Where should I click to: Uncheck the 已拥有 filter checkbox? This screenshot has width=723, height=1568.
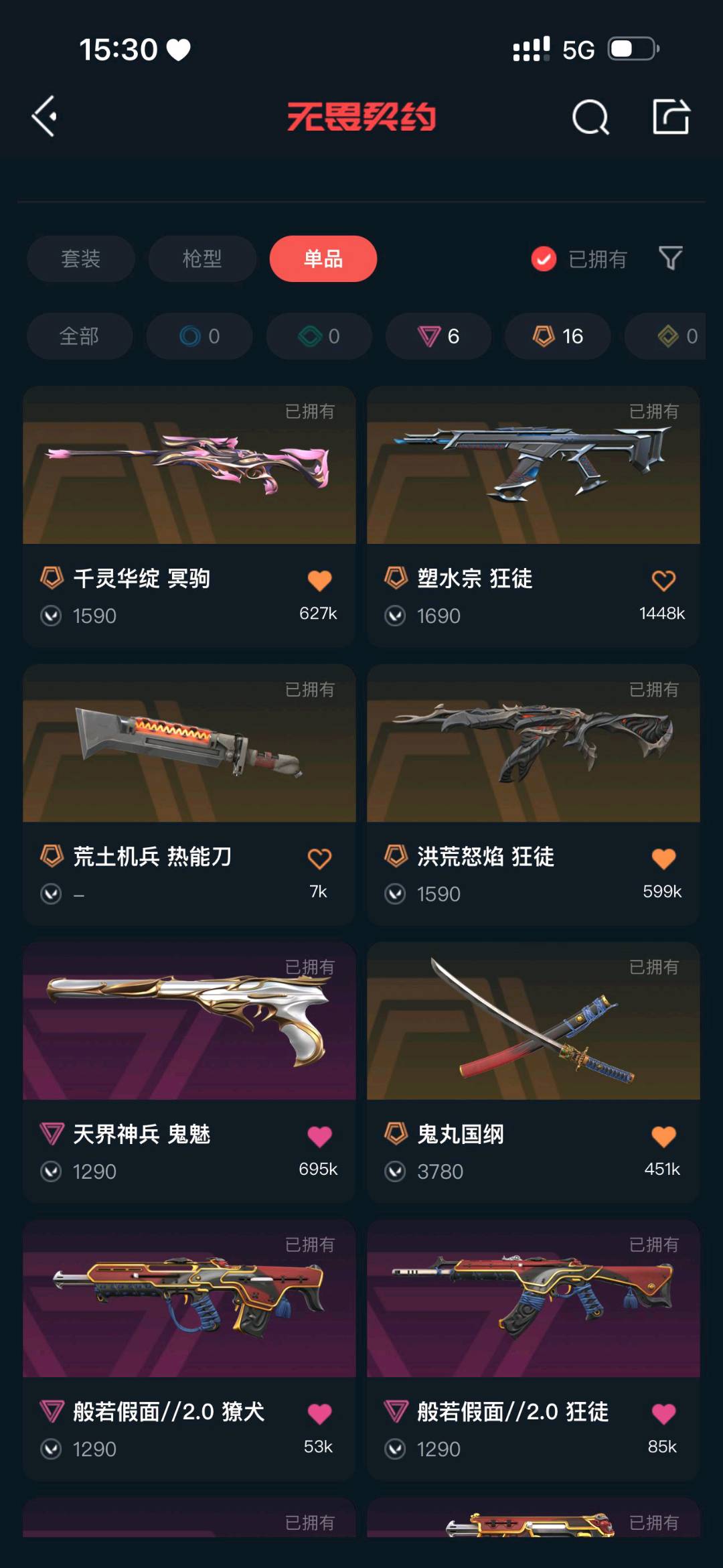point(544,259)
